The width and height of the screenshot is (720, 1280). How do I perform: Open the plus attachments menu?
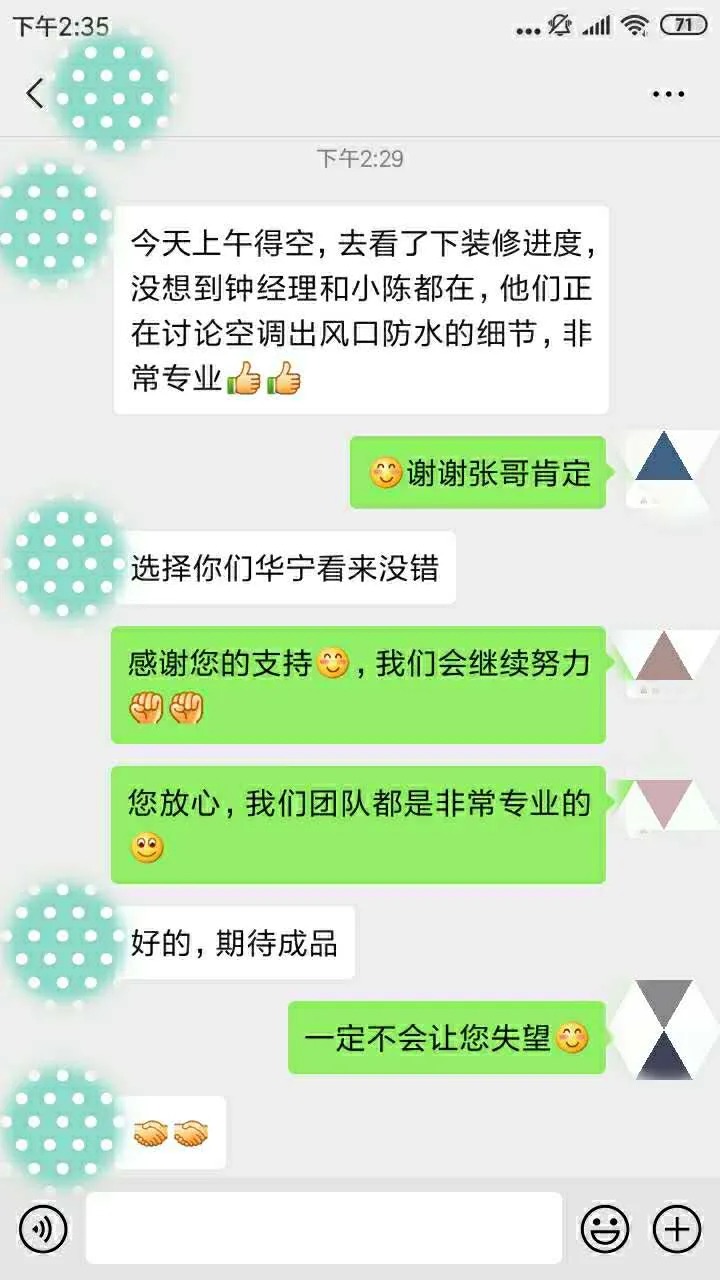[677, 1228]
